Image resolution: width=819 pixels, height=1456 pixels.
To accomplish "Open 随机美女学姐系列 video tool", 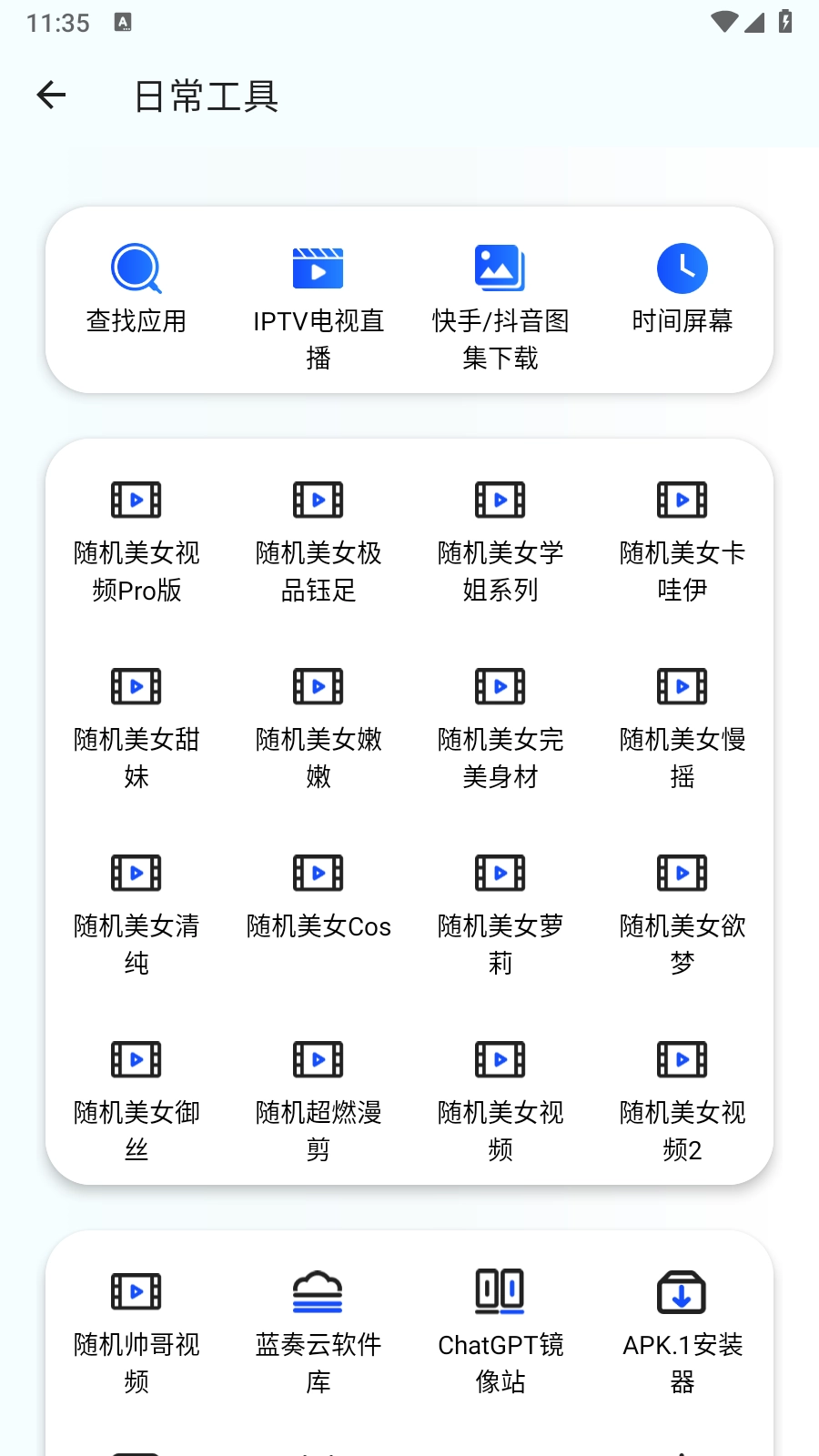I will 500,541.
